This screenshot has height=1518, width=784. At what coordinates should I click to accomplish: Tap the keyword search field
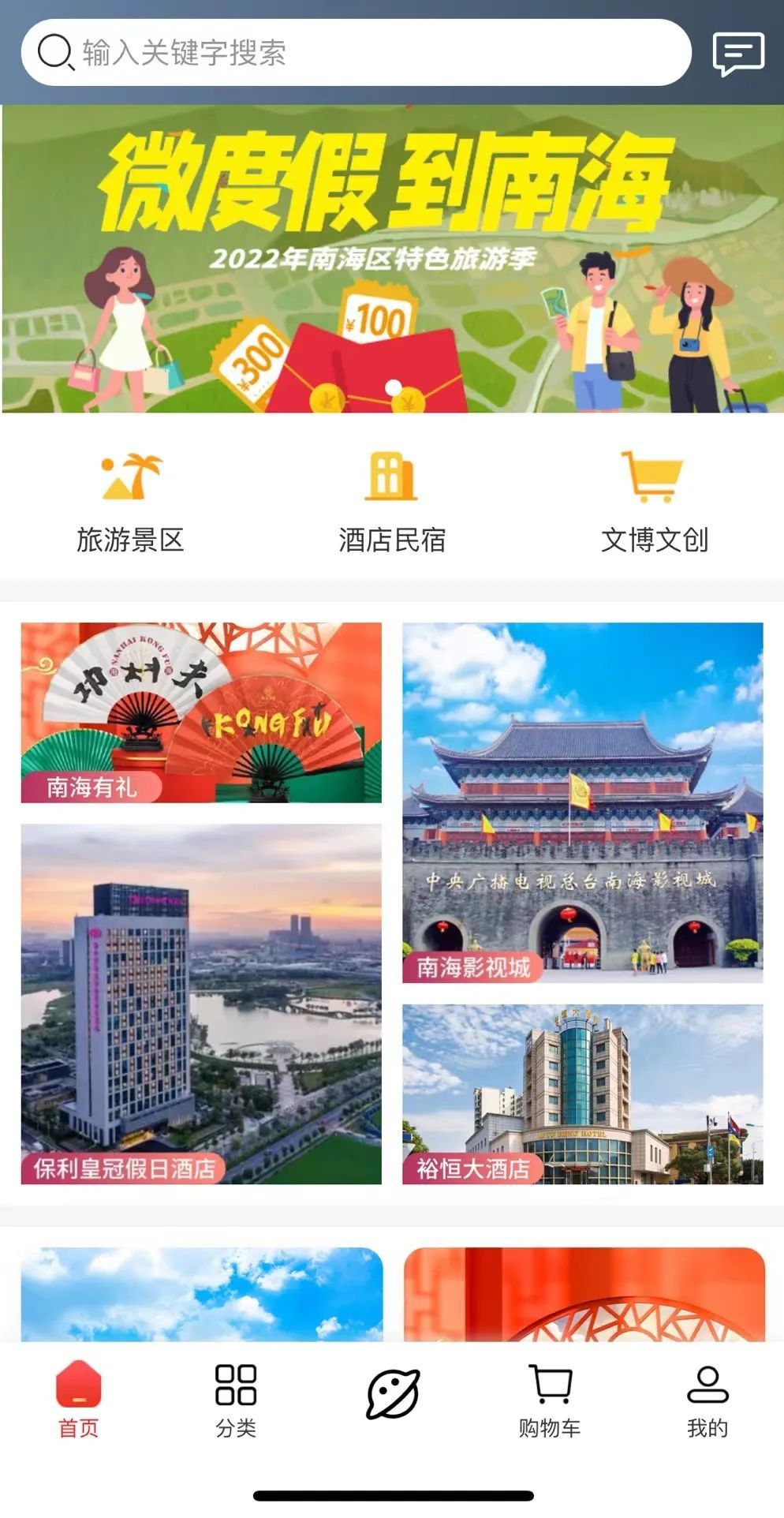coord(355,53)
